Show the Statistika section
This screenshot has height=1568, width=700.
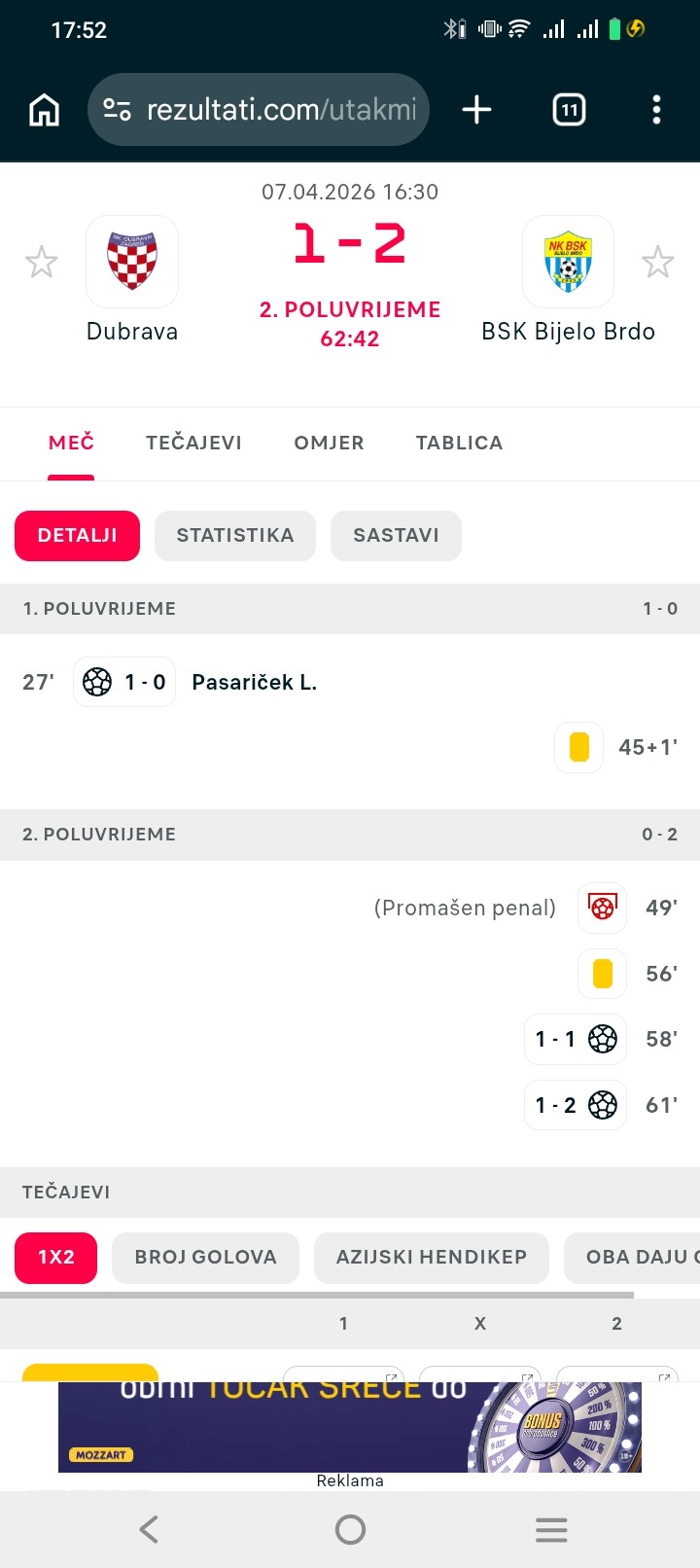(235, 535)
